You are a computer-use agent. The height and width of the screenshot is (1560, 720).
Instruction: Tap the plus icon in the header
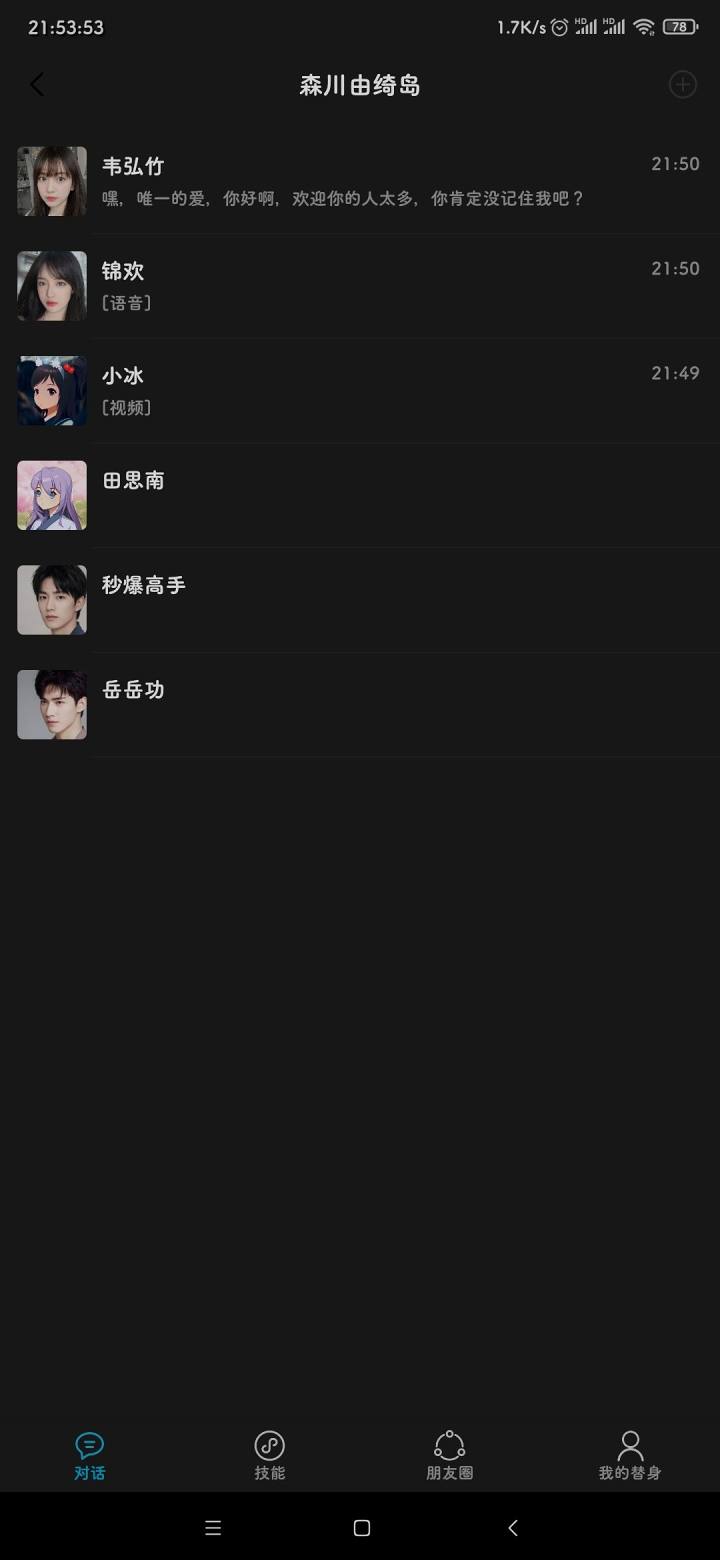coord(682,85)
